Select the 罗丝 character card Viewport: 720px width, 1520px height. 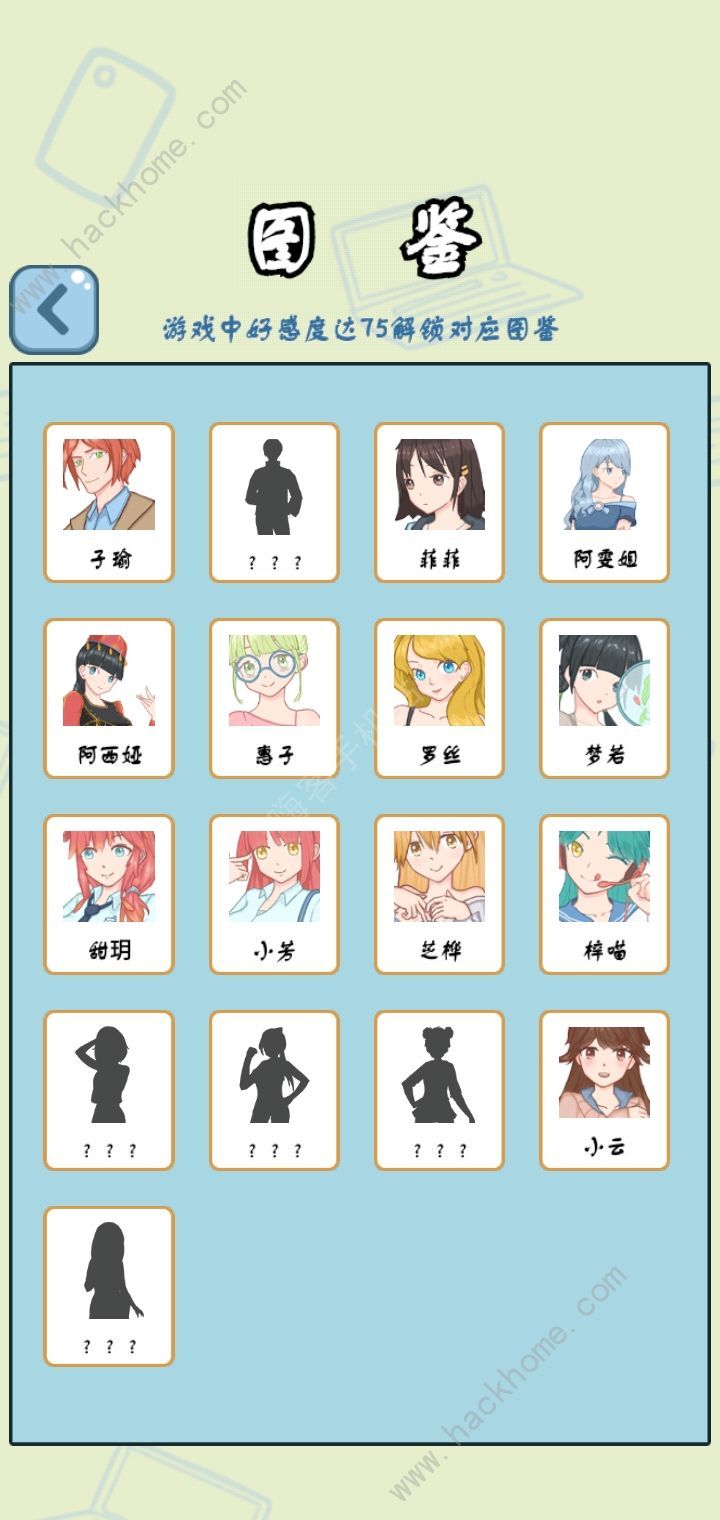439,698
